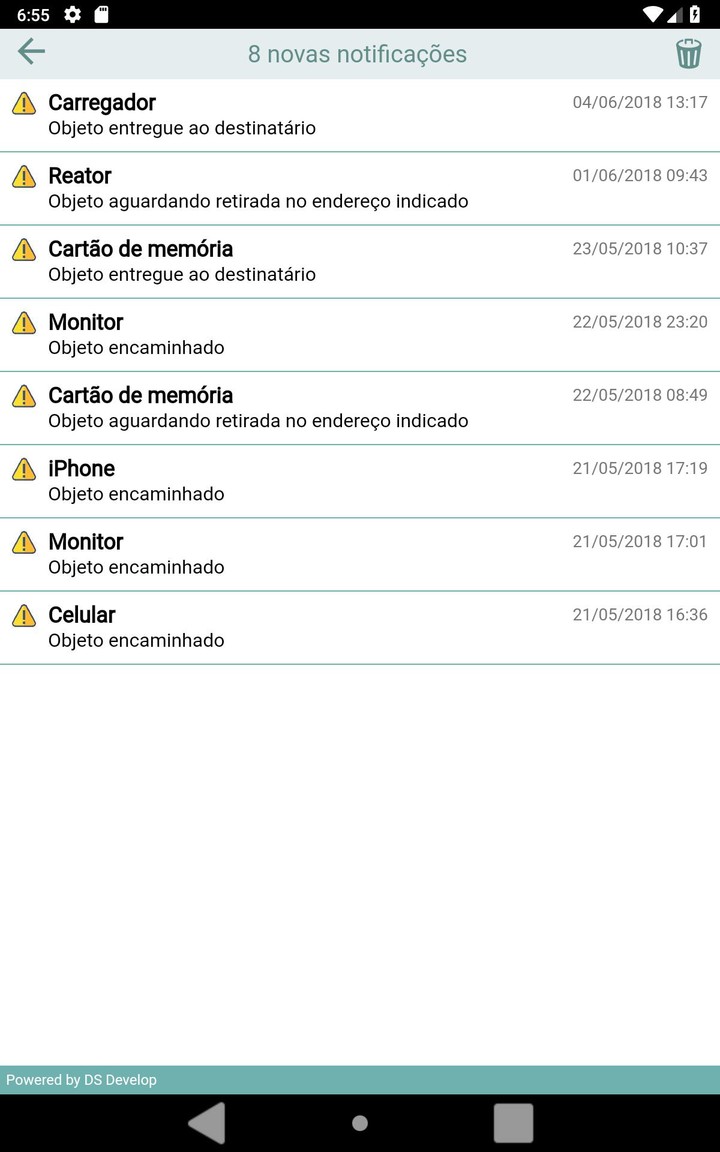Select Cartão de memória from 23/05/2018
This screenshot has height=1152, width=720.
[360, 261]
